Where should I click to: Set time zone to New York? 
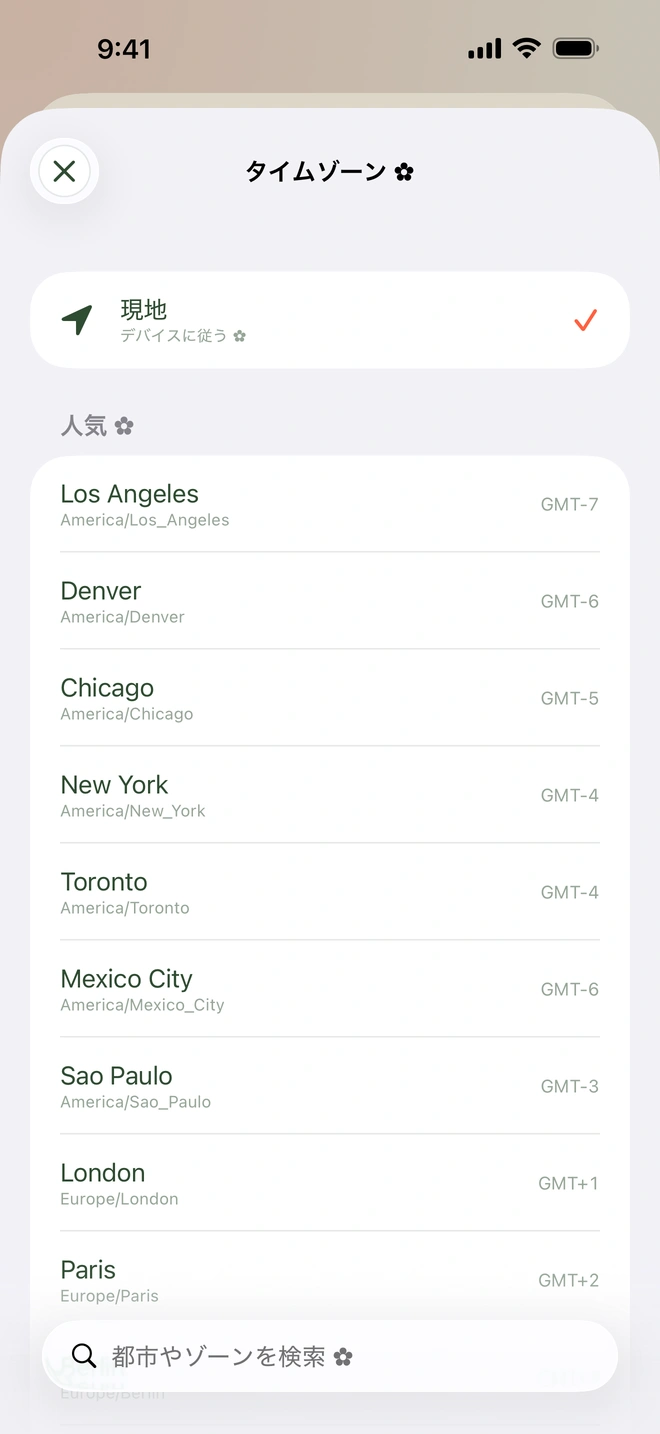point(330,795)
